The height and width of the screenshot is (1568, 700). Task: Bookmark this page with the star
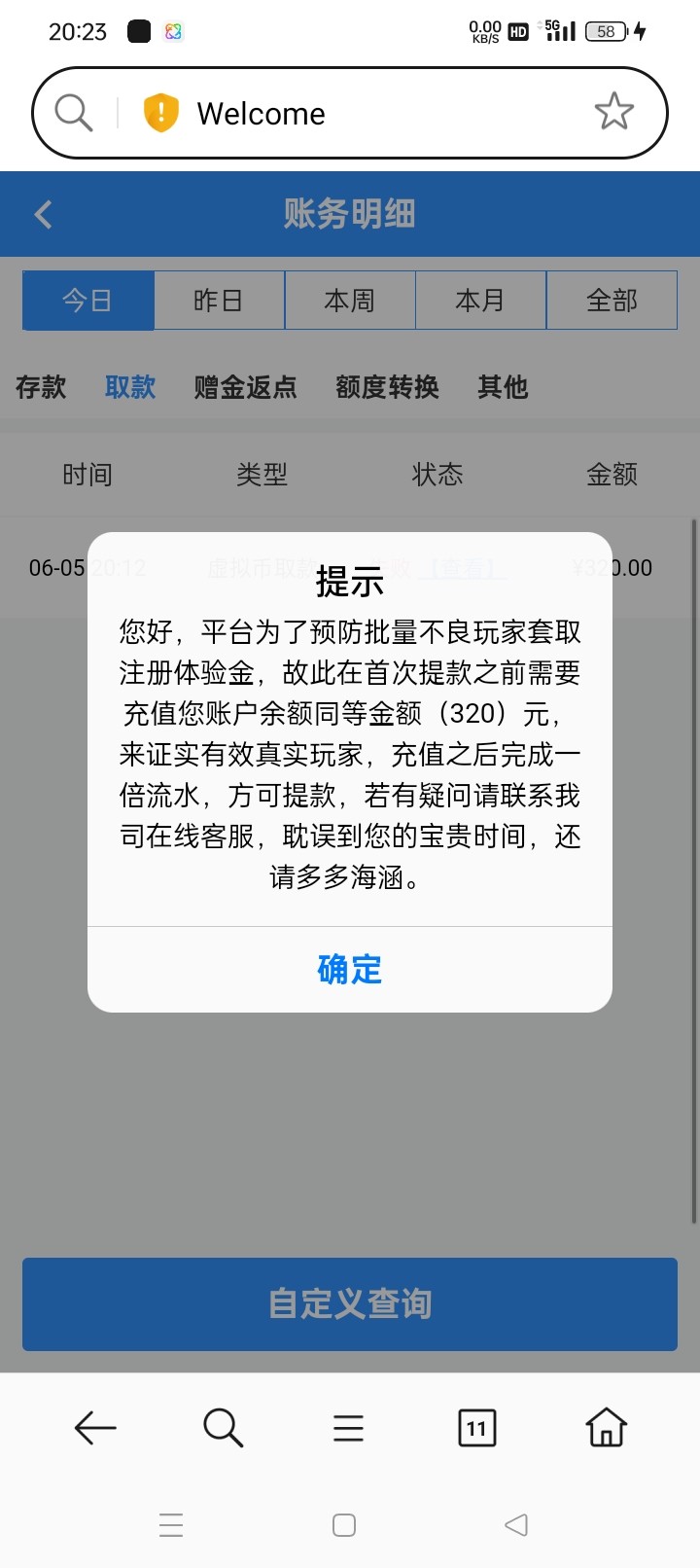coord(613,113)
